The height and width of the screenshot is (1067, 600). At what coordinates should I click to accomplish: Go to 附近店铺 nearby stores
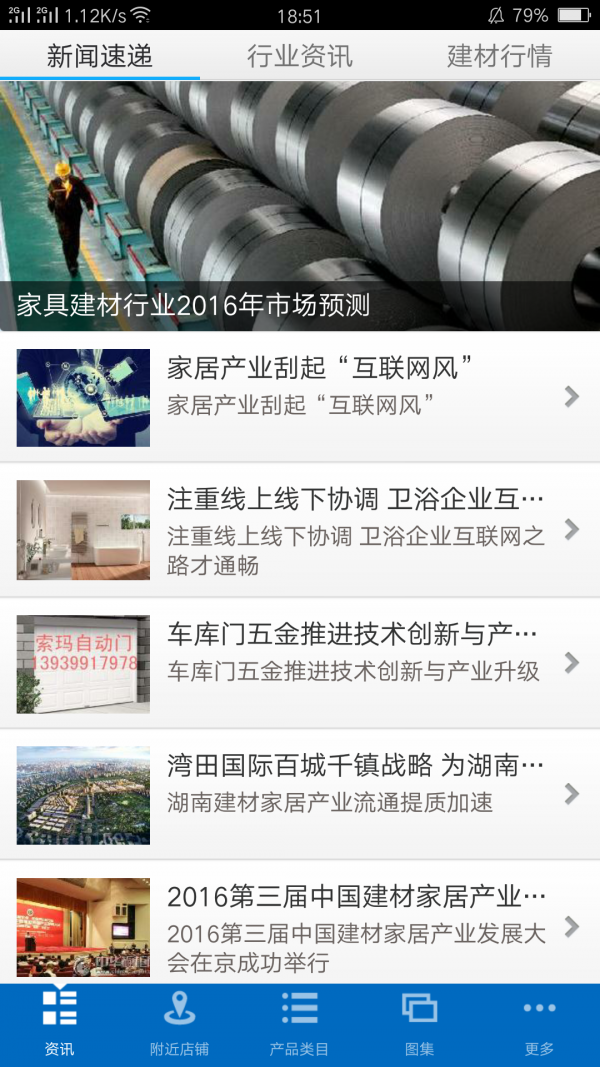click(x=180, y=1024)
